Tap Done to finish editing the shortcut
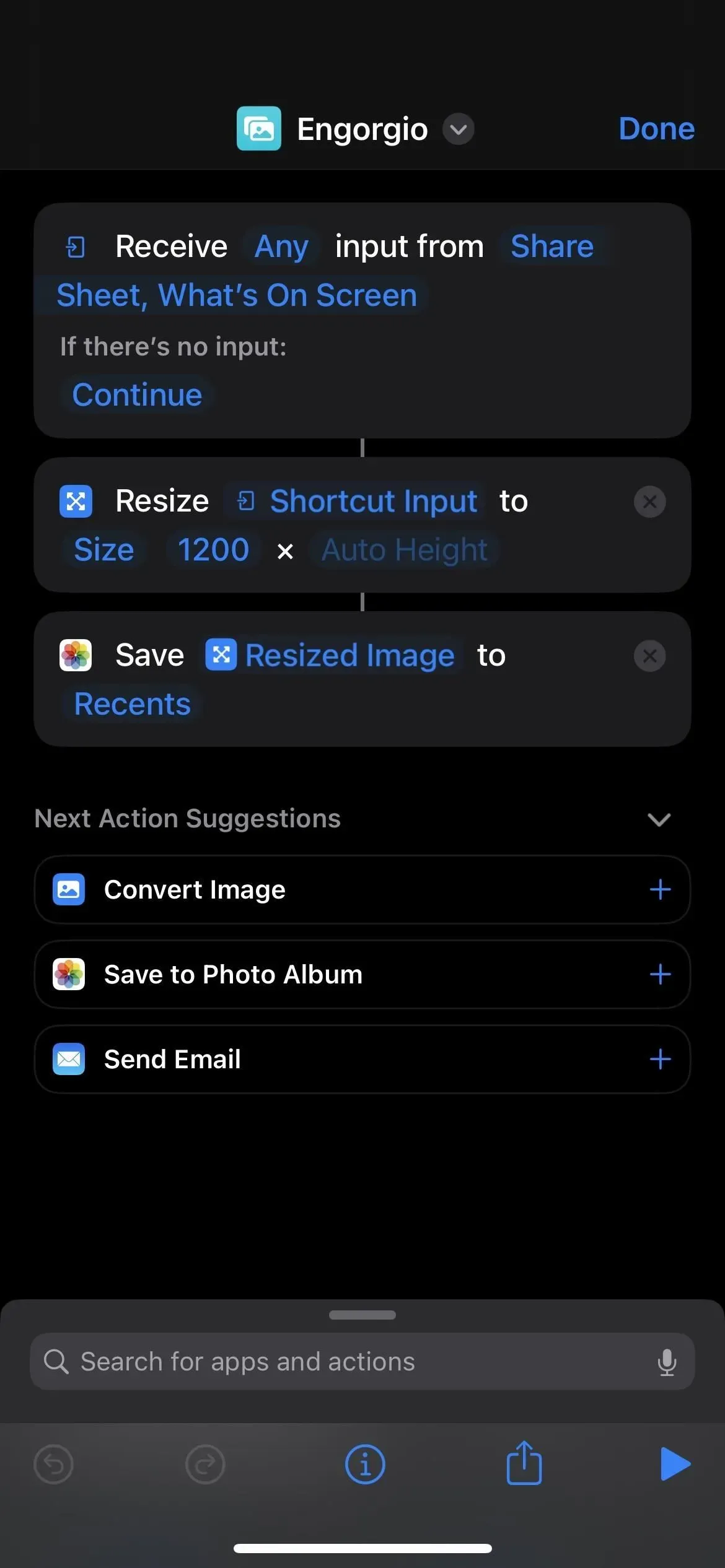The image size is (725, 1568). click(656, 129)
